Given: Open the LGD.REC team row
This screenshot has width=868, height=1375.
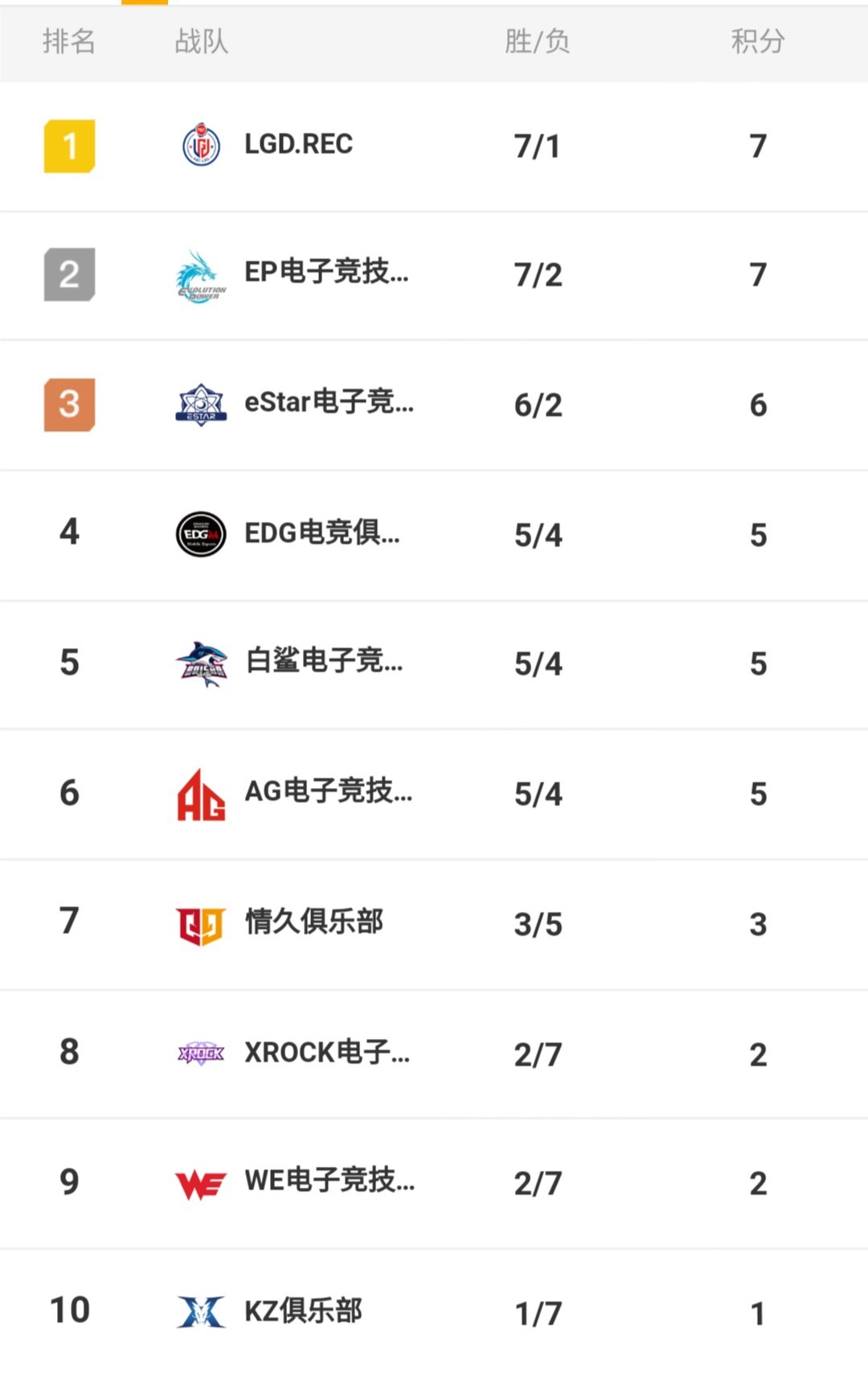Looking at the screenshot, I should (x=298, y=146).
